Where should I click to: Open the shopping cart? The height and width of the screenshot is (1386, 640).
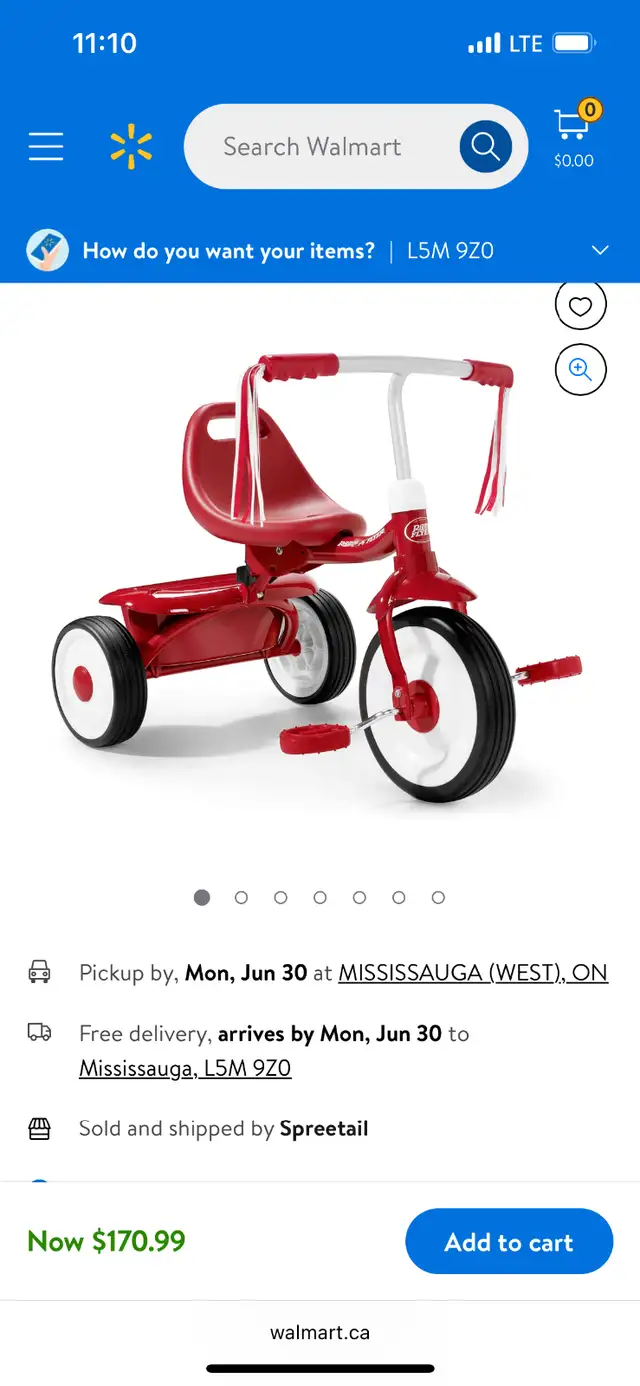[x=574, y=134]
